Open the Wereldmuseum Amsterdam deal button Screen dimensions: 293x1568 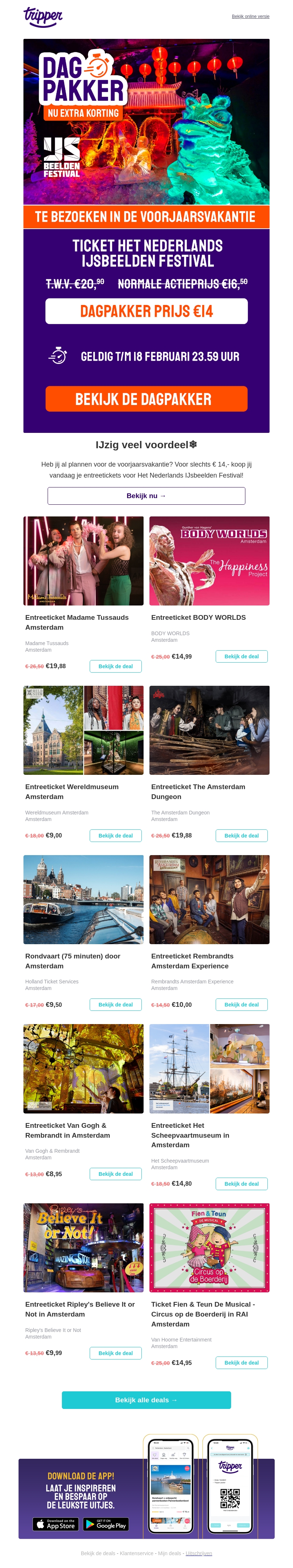pyautogui.click(x=115, y=835)
